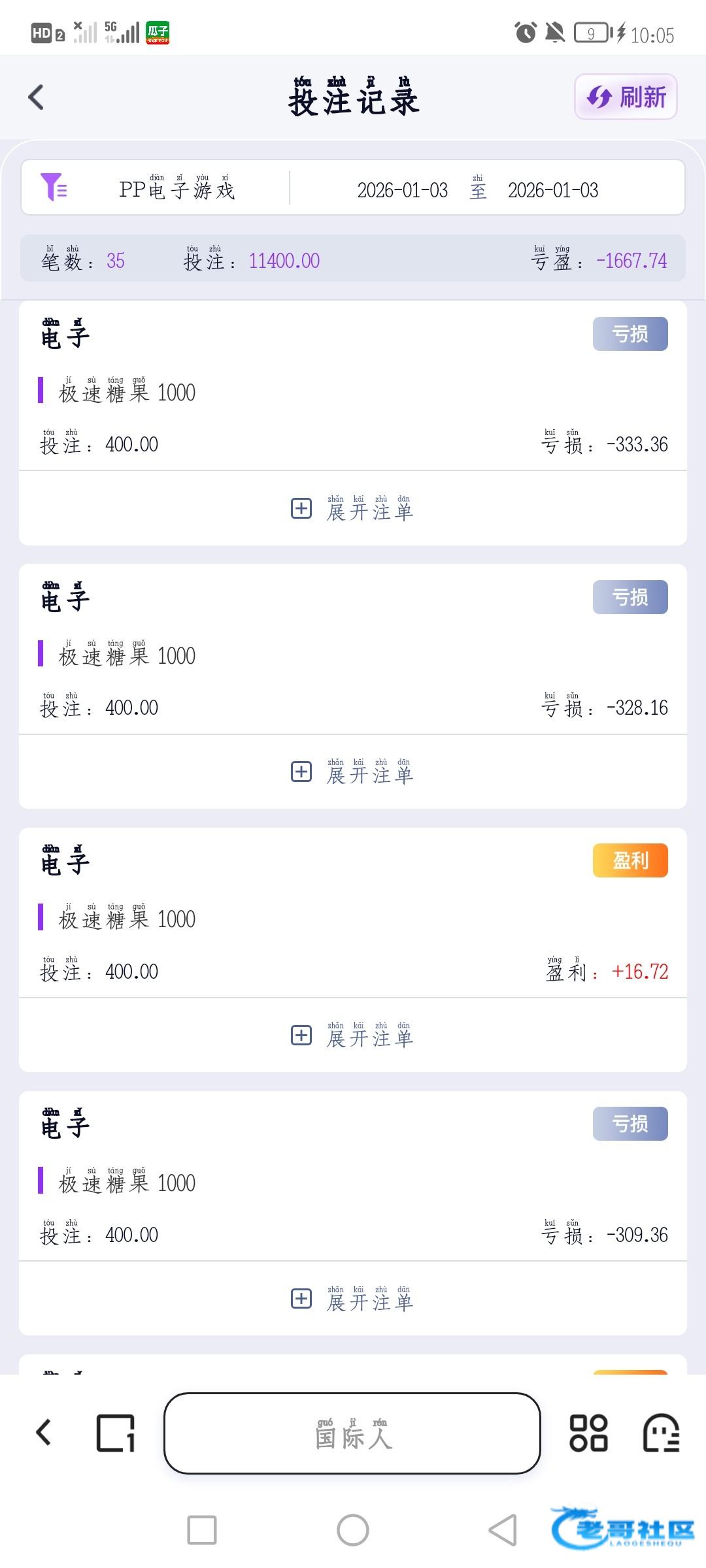Expand 展开注单 for the -328.16 loss
This screenshot has height=1568, width=706.
point(352,772)
